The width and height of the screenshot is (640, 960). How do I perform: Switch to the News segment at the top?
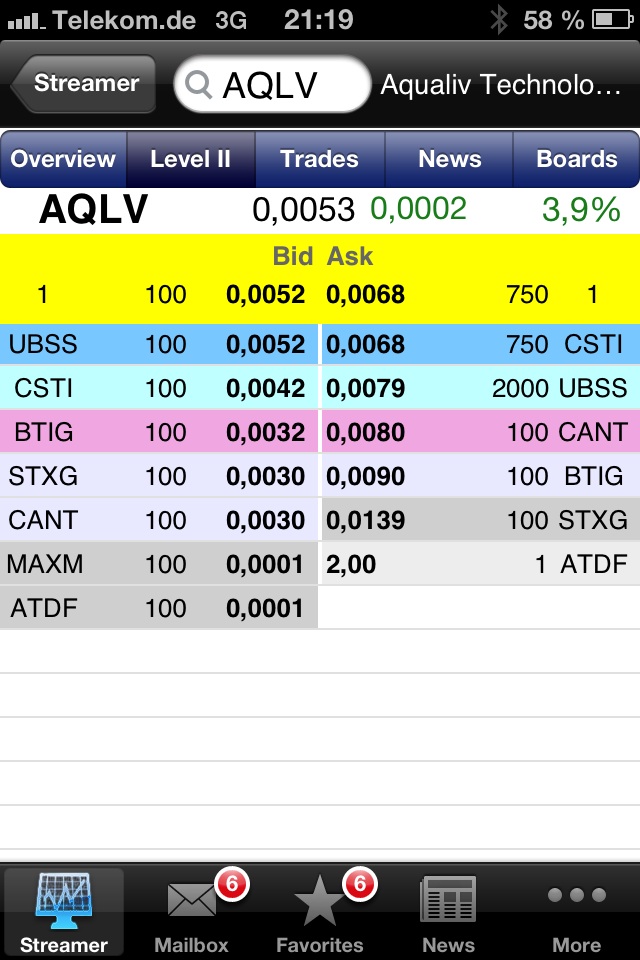[x=449, y=159]
